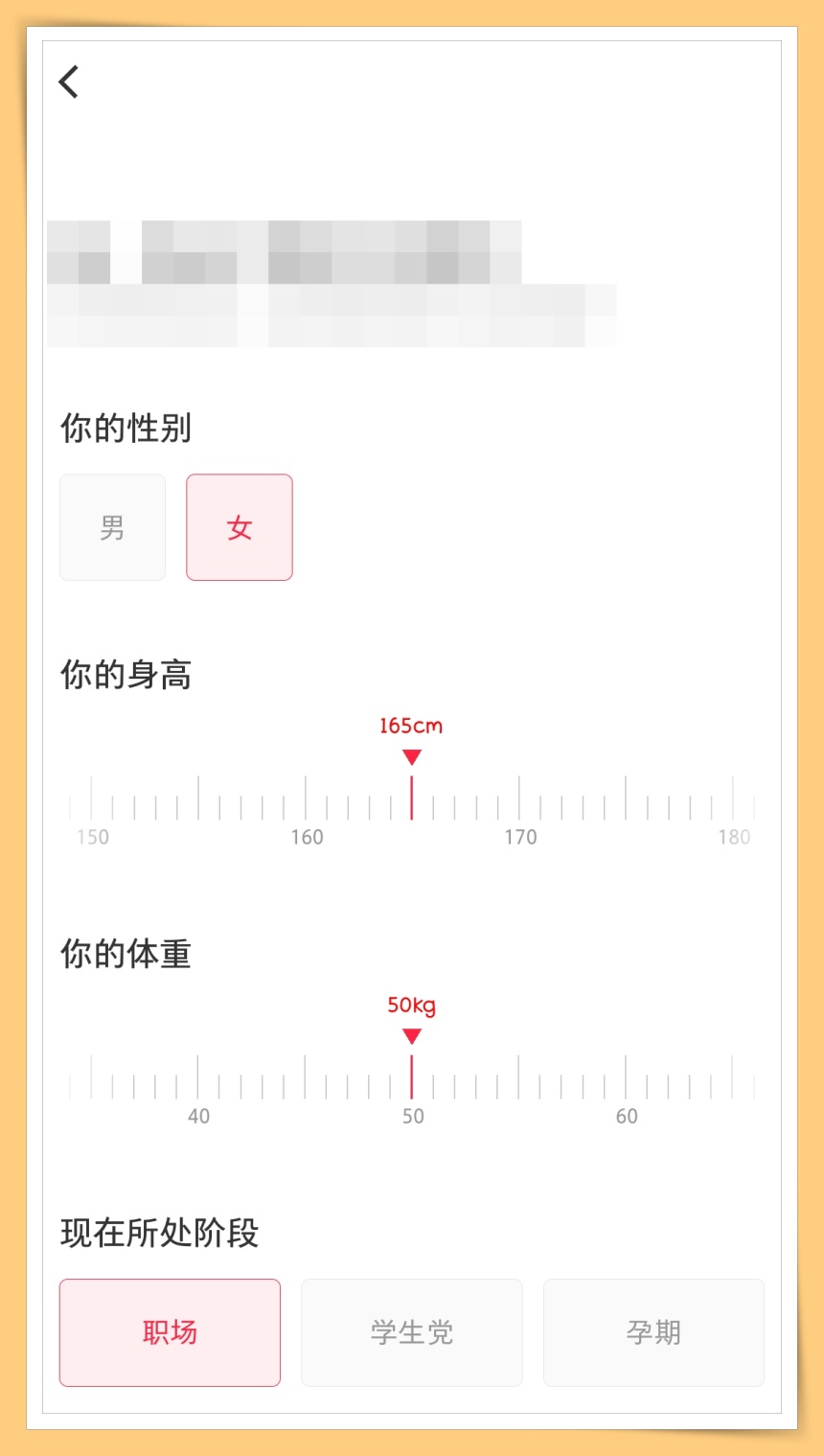Choose 女 as your gender
This screenshot has height=1456, width=824.
[x=240, y=527]
